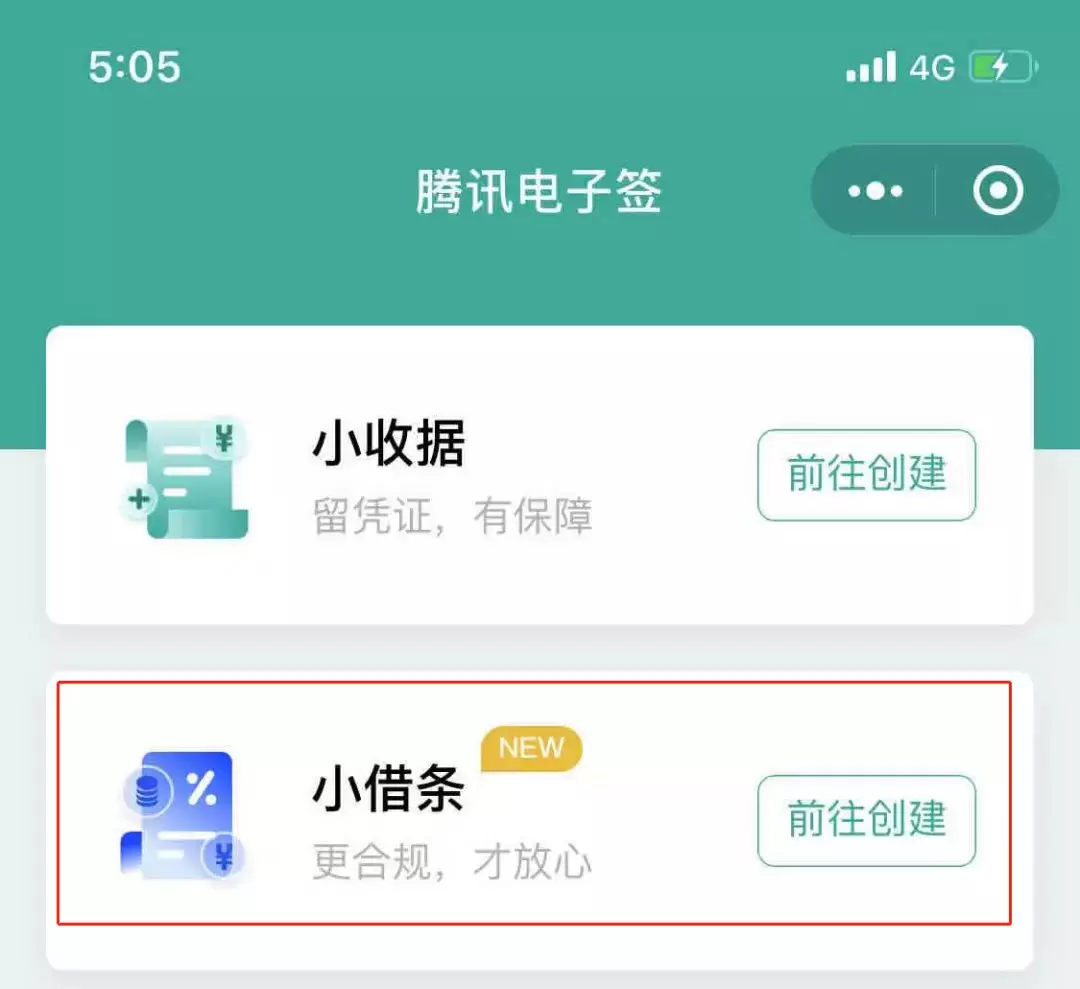Close the mini program via circle icon
The width and height of the screenshot is (1080, 989).
point(998,191)
